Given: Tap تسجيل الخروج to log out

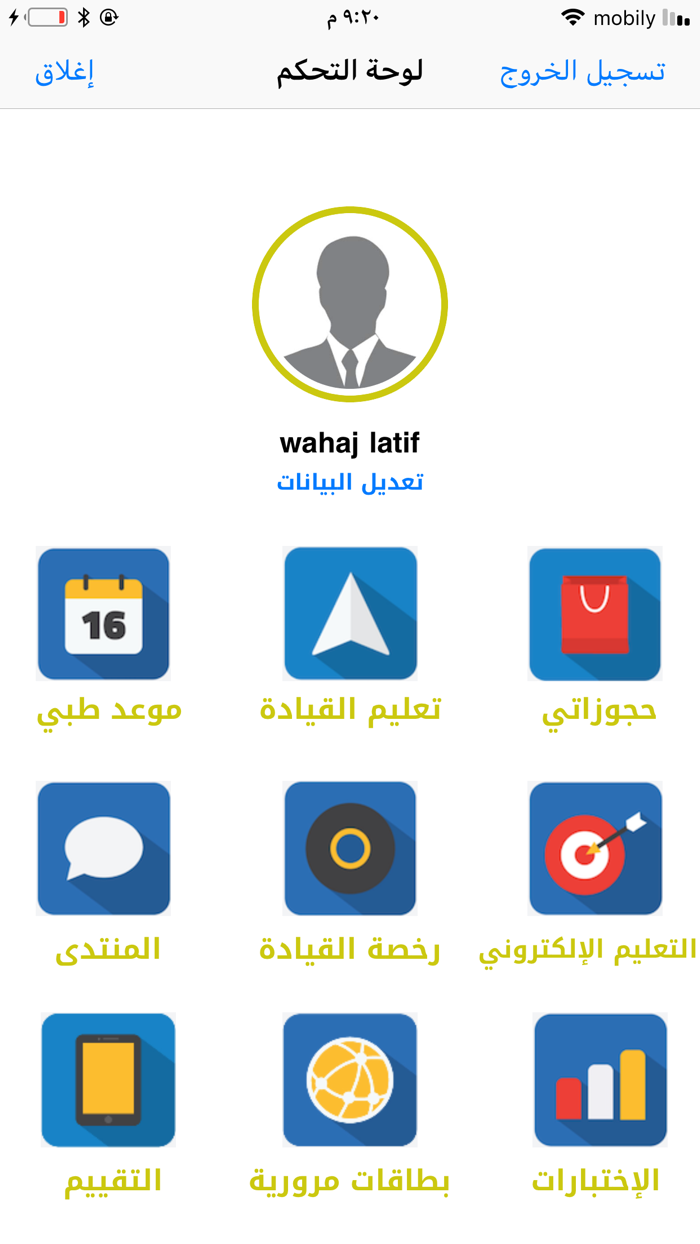Looking at the screenshot, I should (583, 72).
